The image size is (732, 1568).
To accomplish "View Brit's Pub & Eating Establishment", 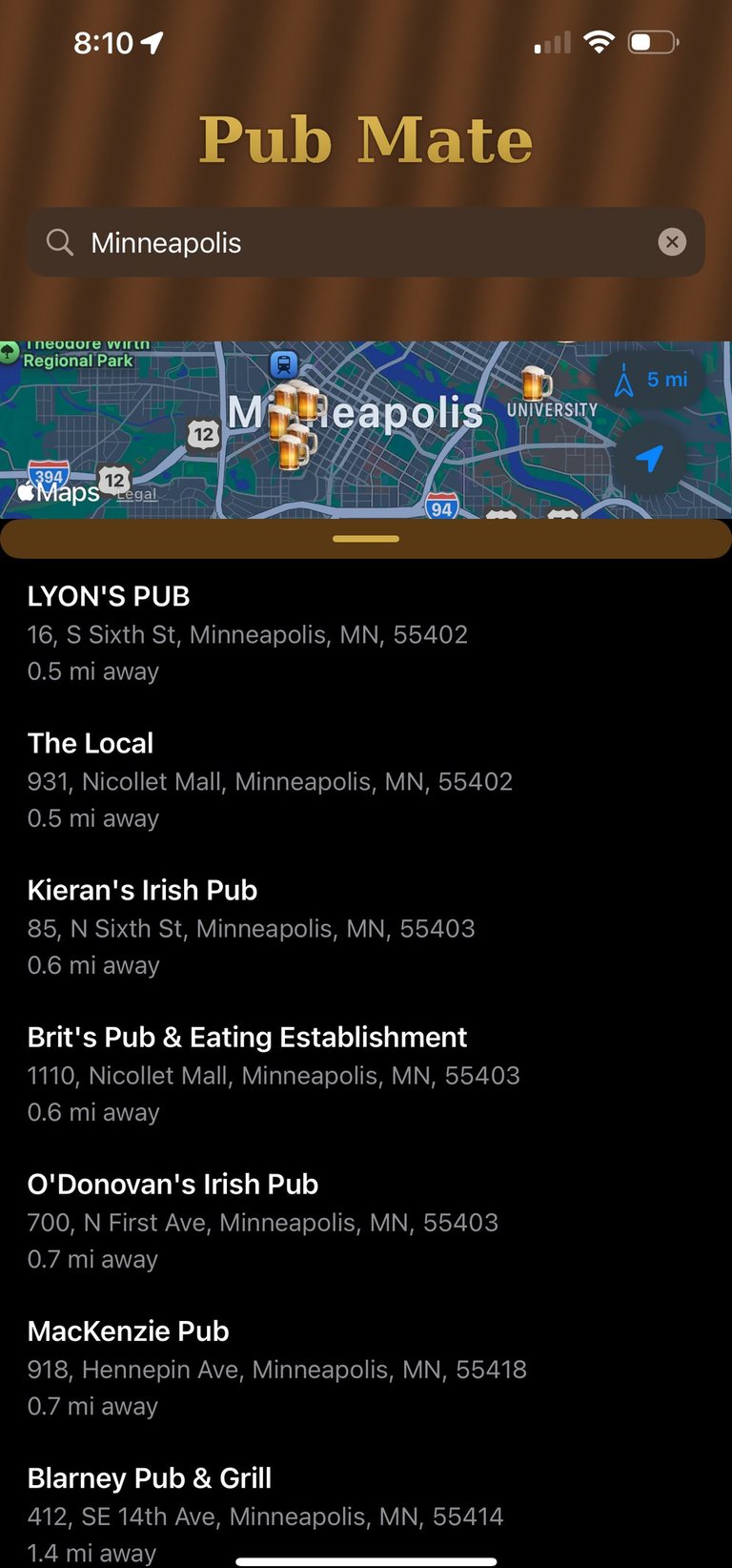I will 274,1074.
